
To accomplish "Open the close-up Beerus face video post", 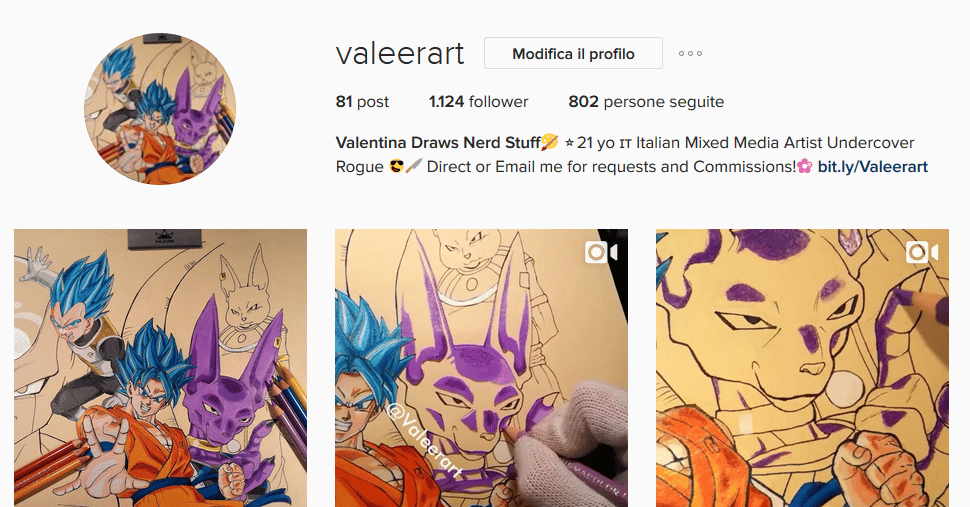I will click(x=802, y=368).
